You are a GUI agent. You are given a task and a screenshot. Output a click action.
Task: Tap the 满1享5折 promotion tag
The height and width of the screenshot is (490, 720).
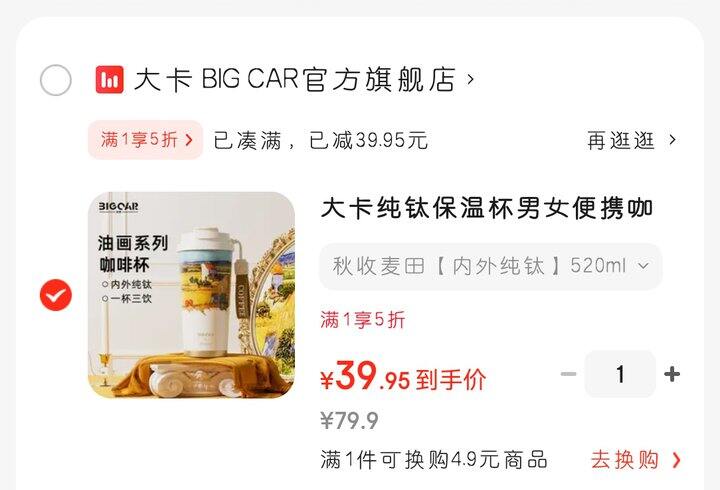[146, 140]
